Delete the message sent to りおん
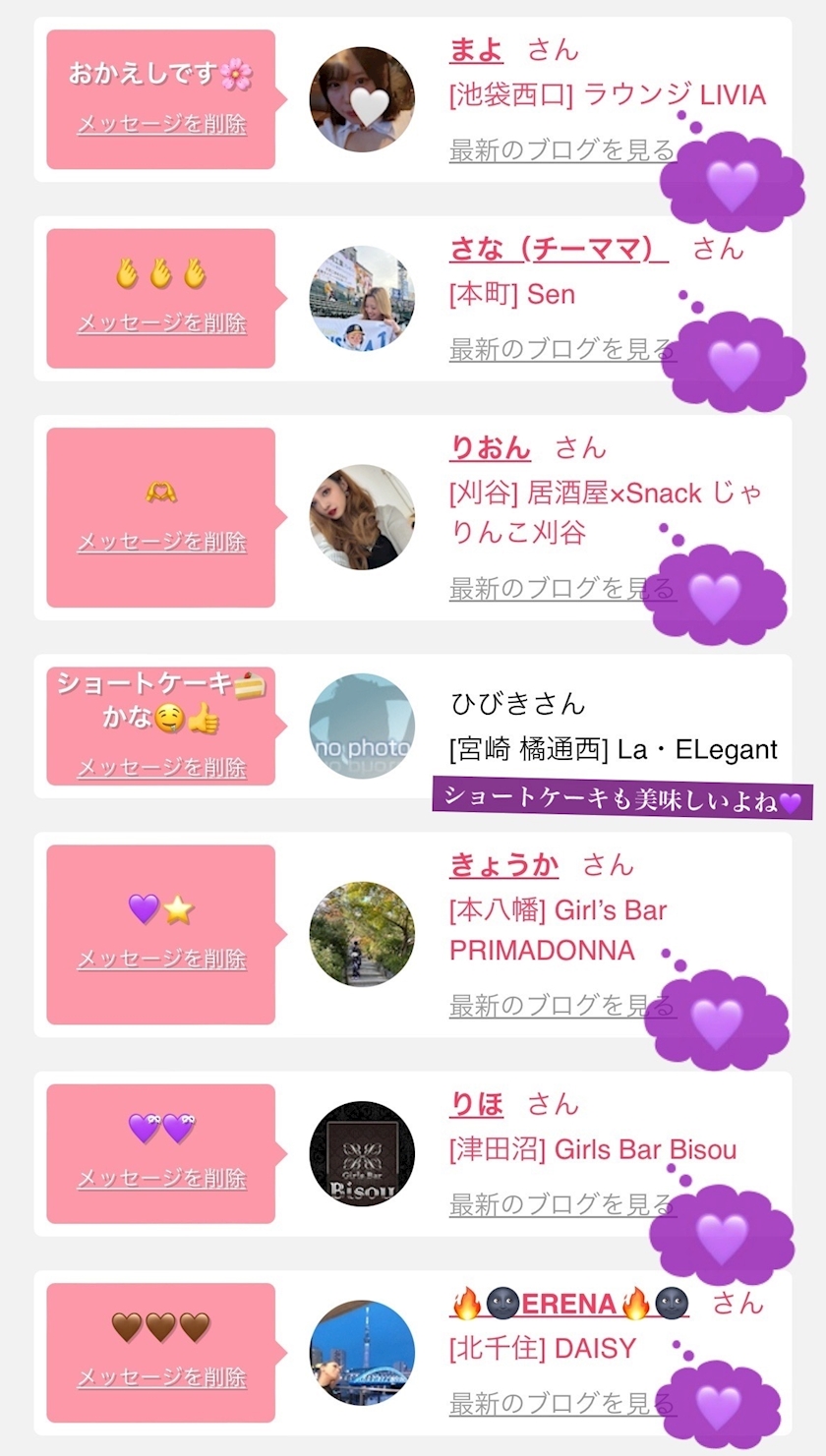826x1456 pixels. coord(161,542)
